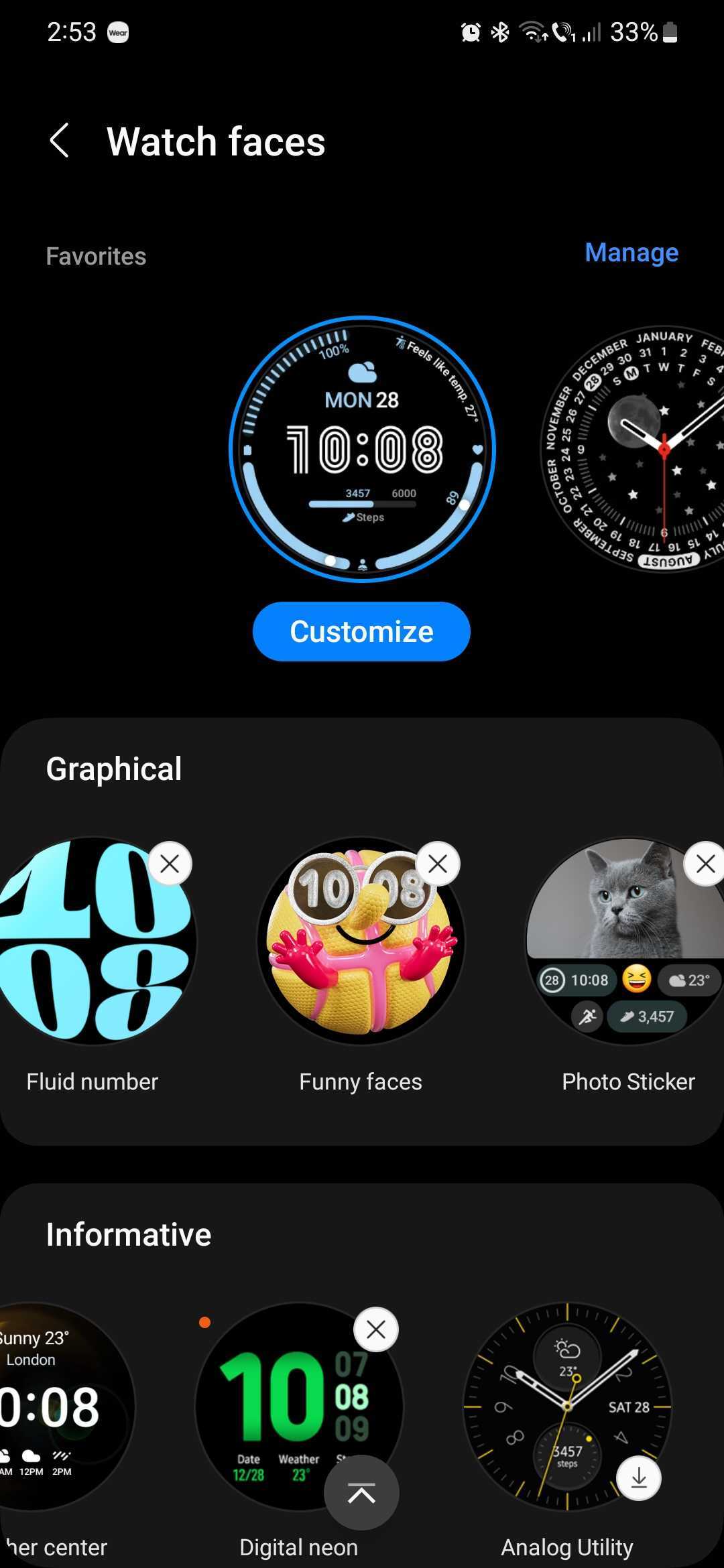The height and width of the screenshot is (1568, 724).
Task: Remove Digital neon watch face
Action: (376, 1329)
